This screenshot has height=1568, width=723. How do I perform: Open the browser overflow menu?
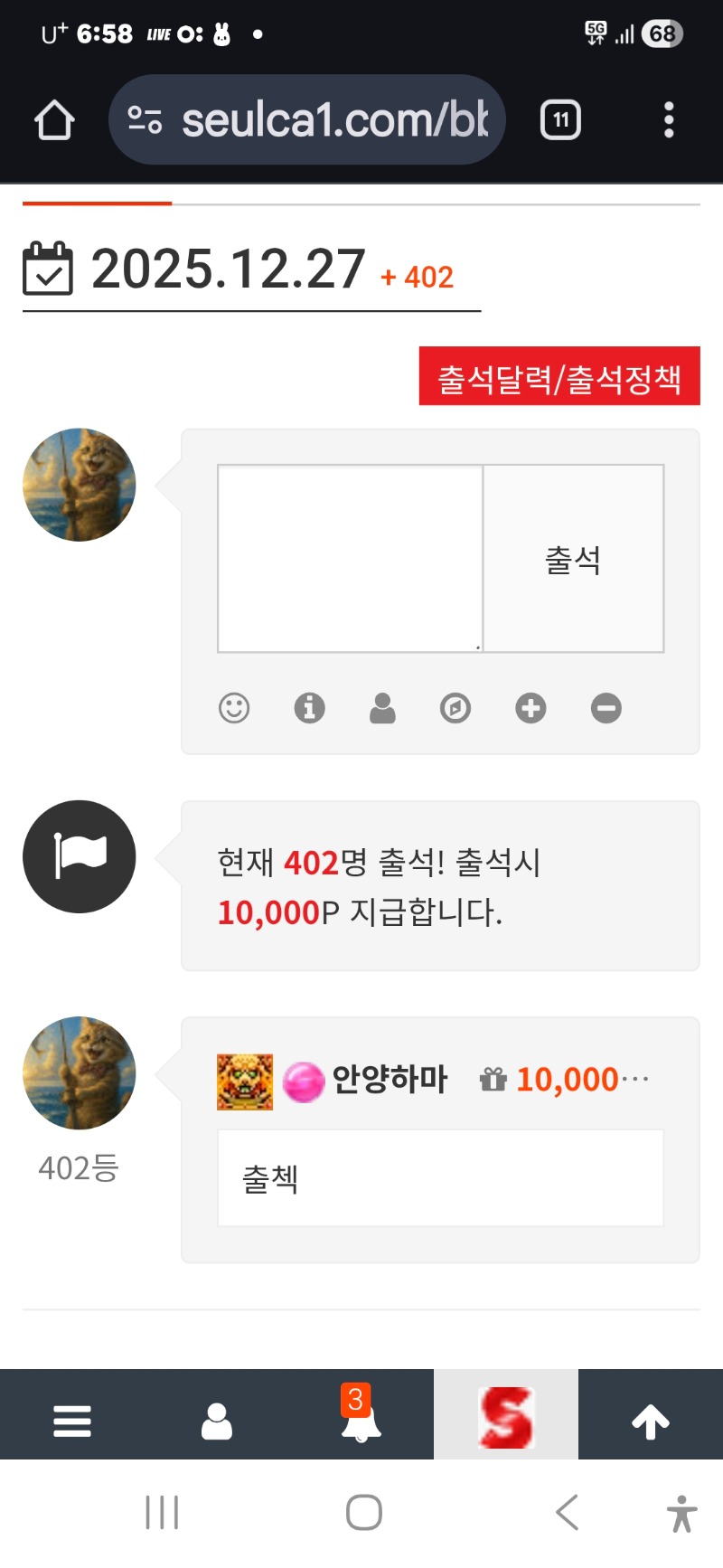pyautogui.click(x=669, y=120)
